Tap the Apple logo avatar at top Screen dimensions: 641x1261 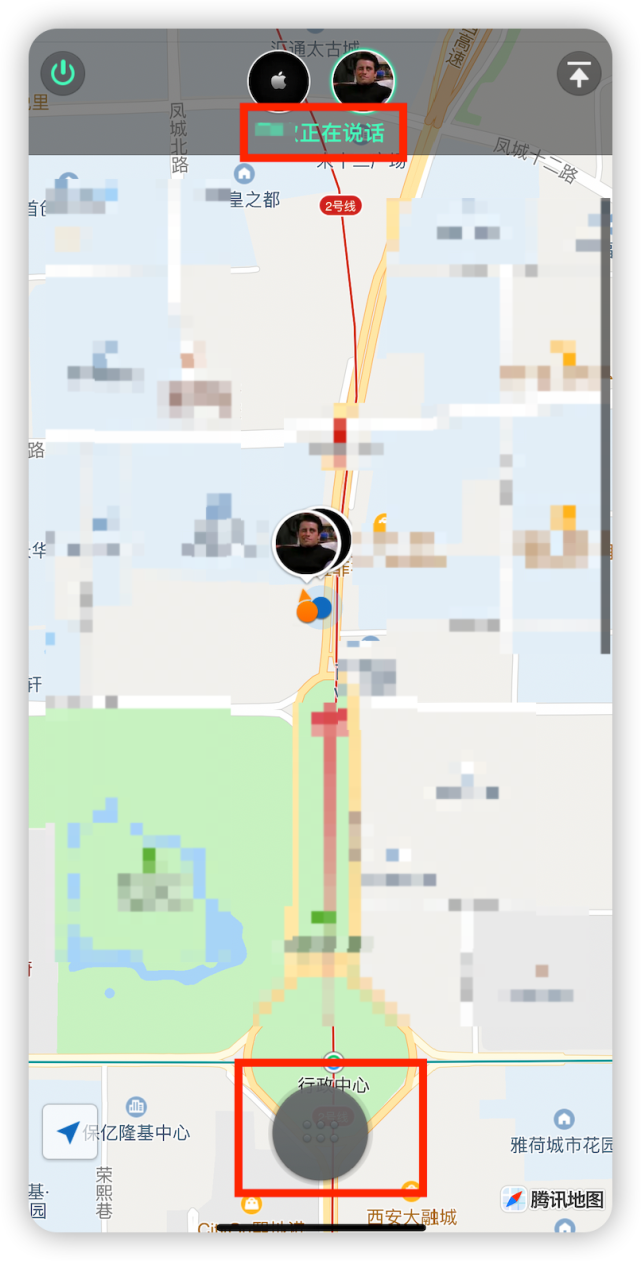click(x=279, y=81)
